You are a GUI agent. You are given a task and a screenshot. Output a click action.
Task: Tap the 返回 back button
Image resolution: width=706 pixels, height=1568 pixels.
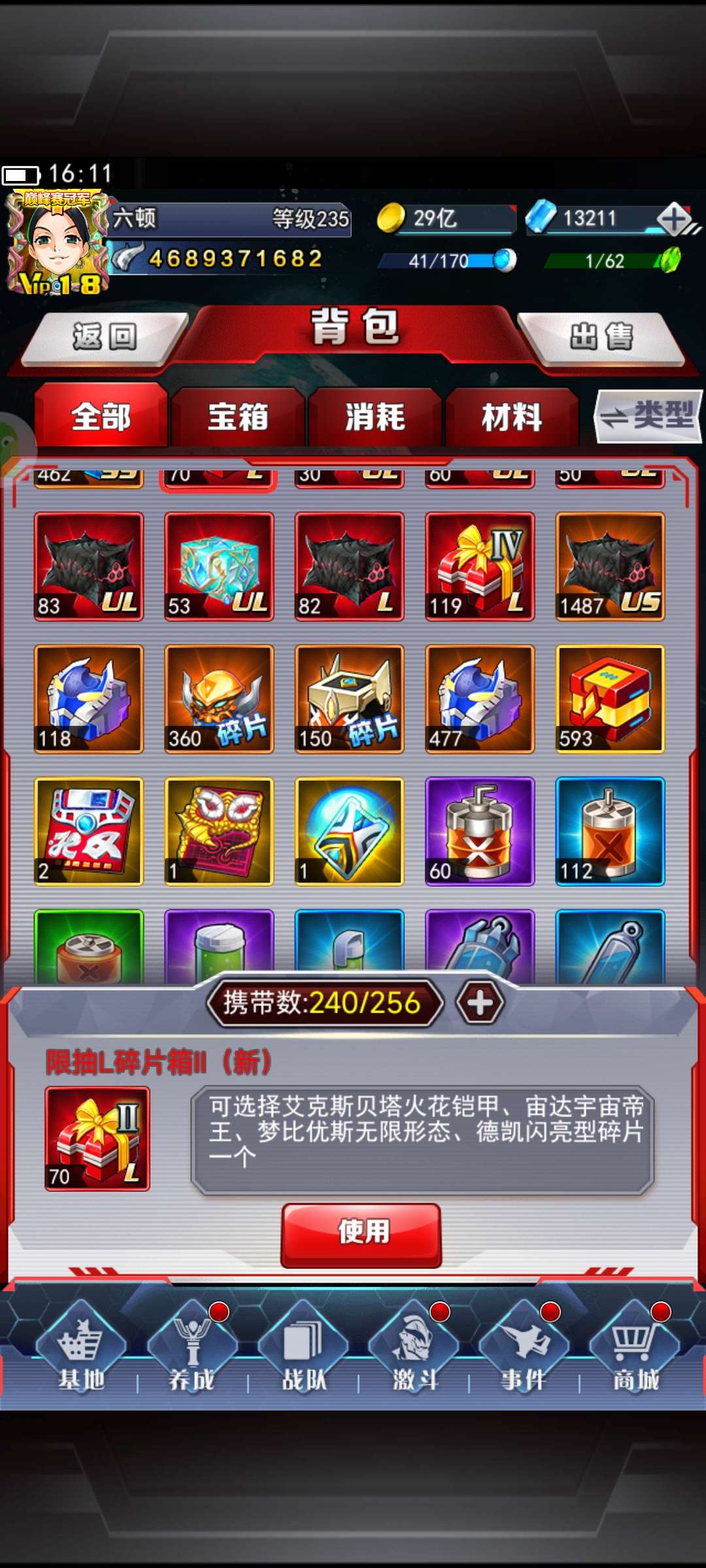105,337
